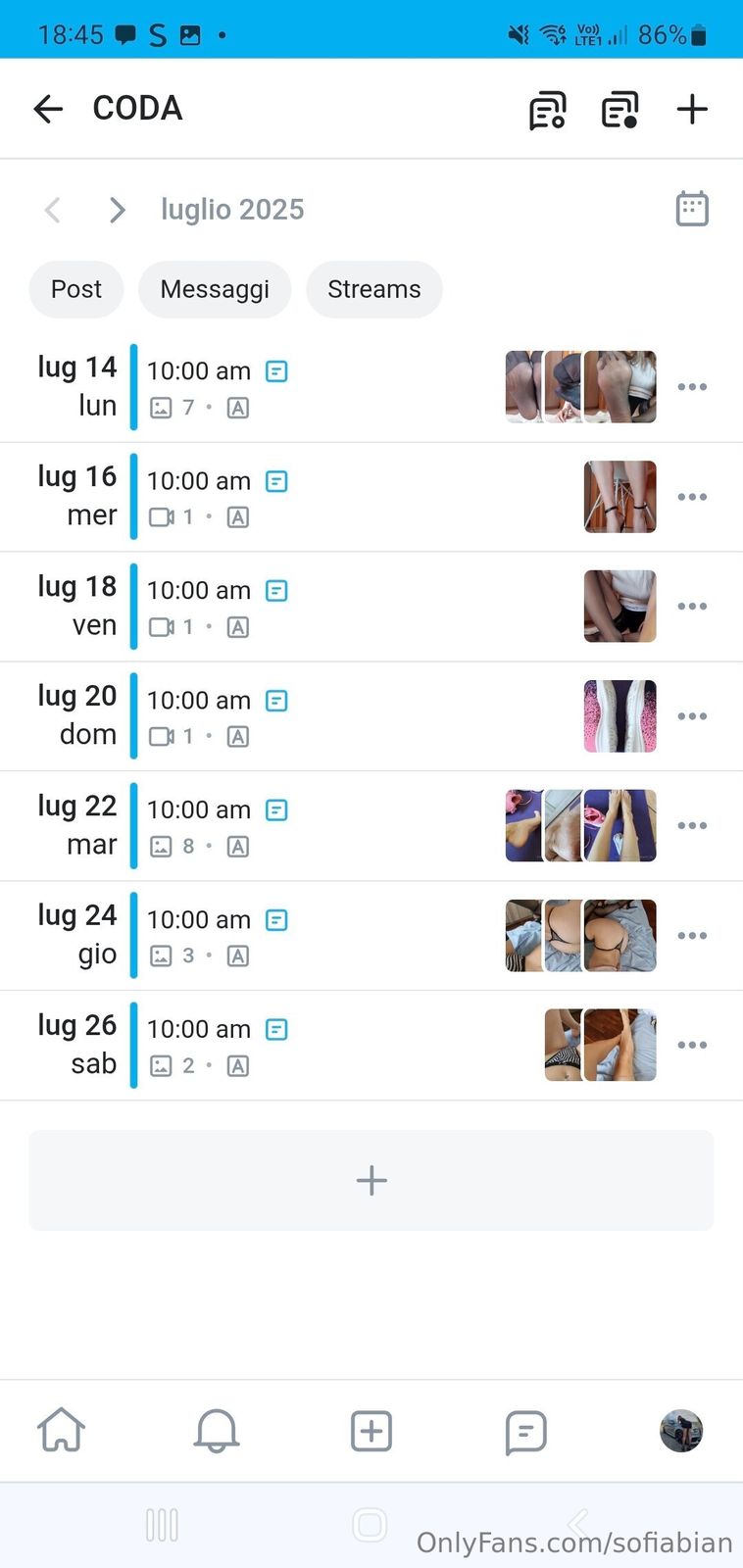Screen dimensions: 743x1568
Task: Open the new post tab in bottom bar
Action: (371, 1431)
